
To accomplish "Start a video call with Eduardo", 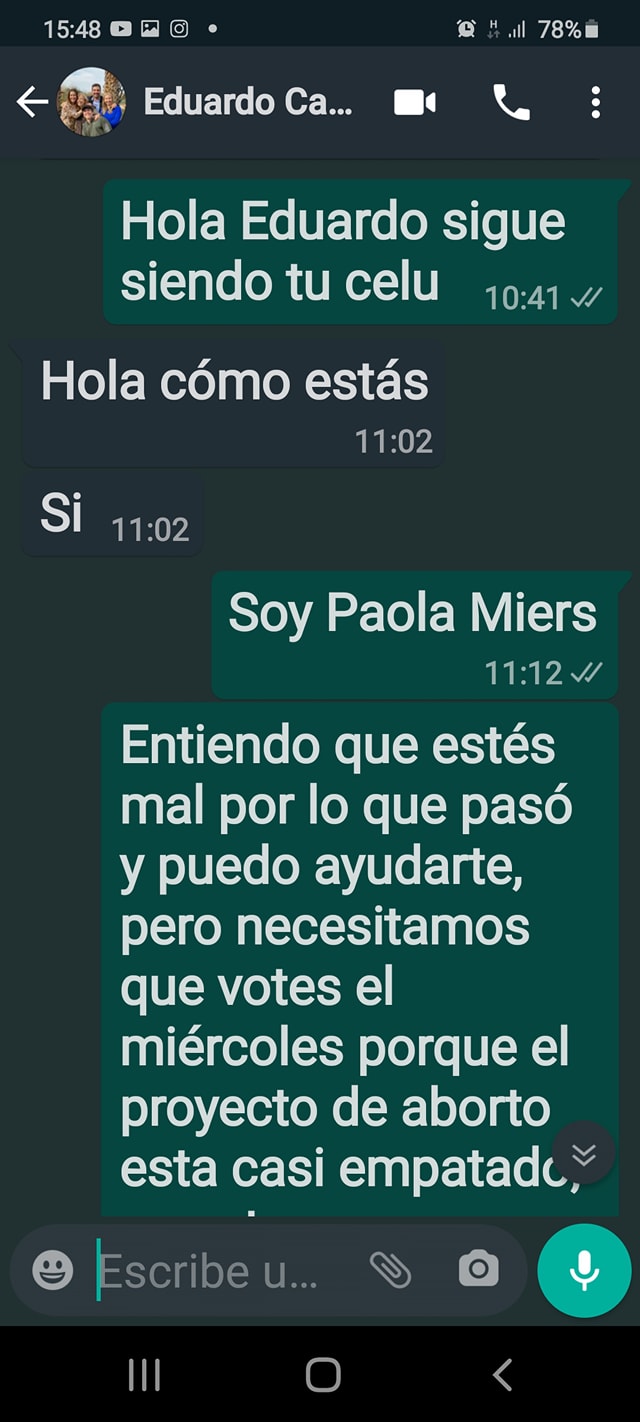I will [415, 102].
